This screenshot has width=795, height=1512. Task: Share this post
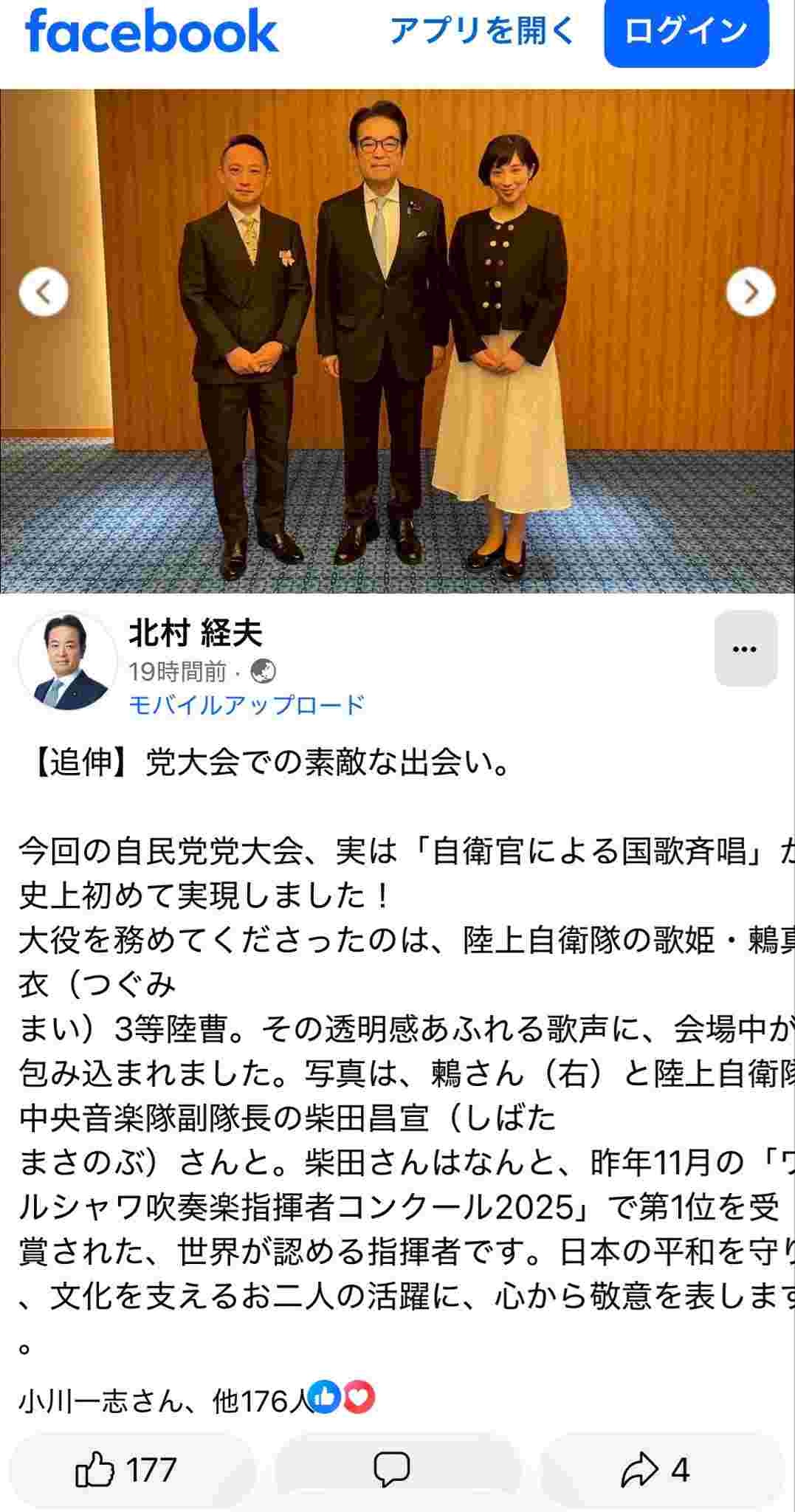pos(655,1469)
